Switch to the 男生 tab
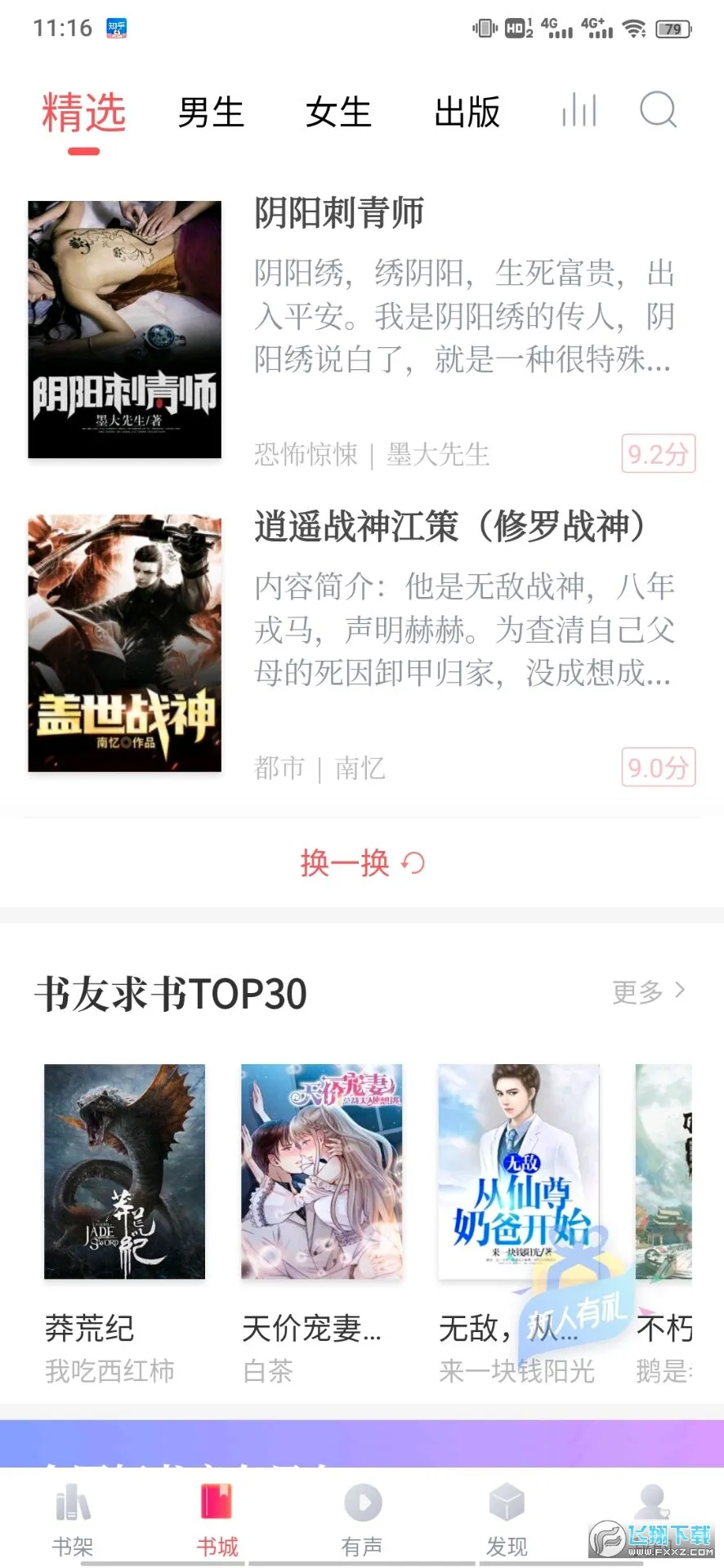The width and height of the screenshot is (724, 1568). point(211,112)
